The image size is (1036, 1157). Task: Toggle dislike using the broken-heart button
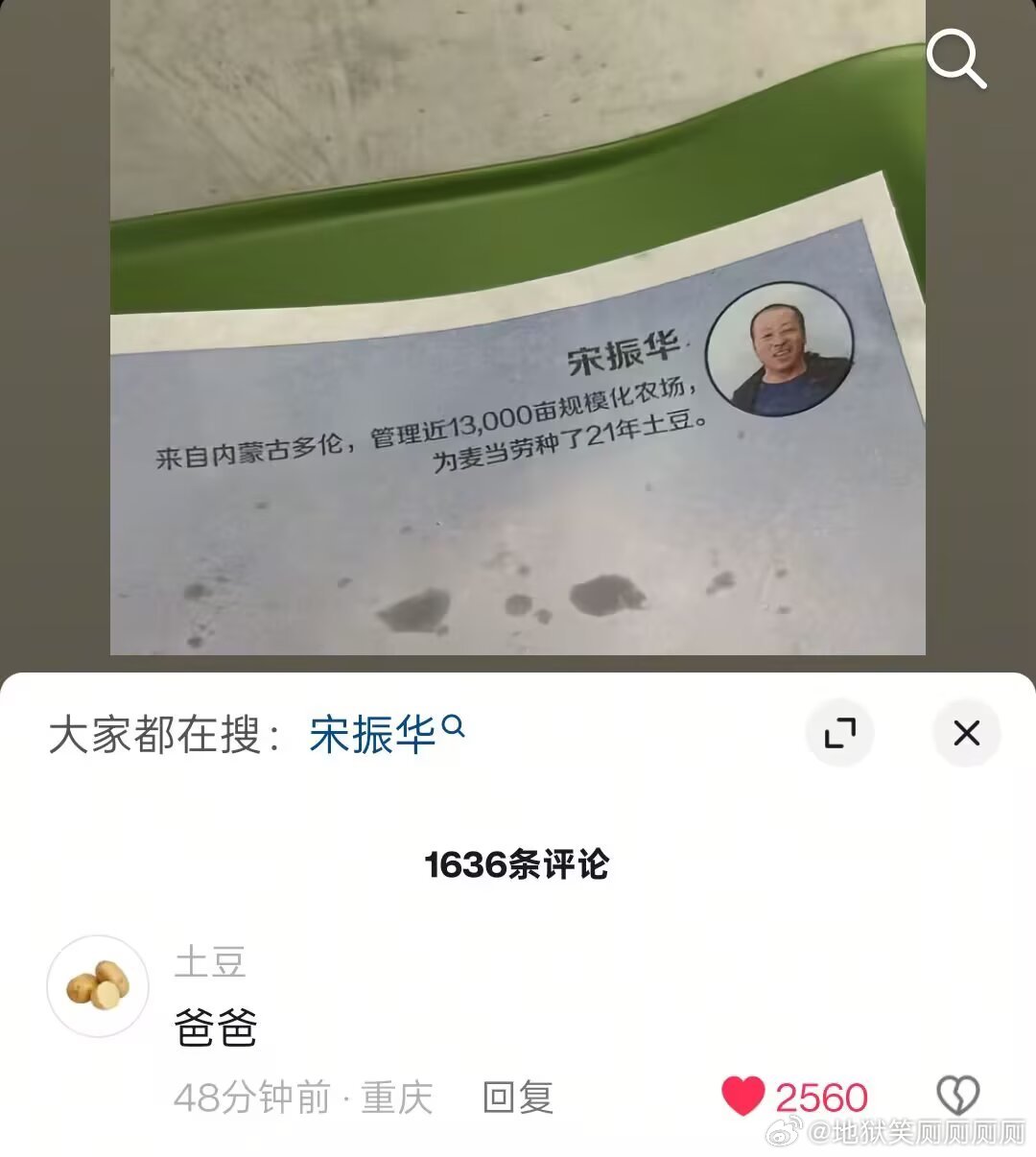955,1096
